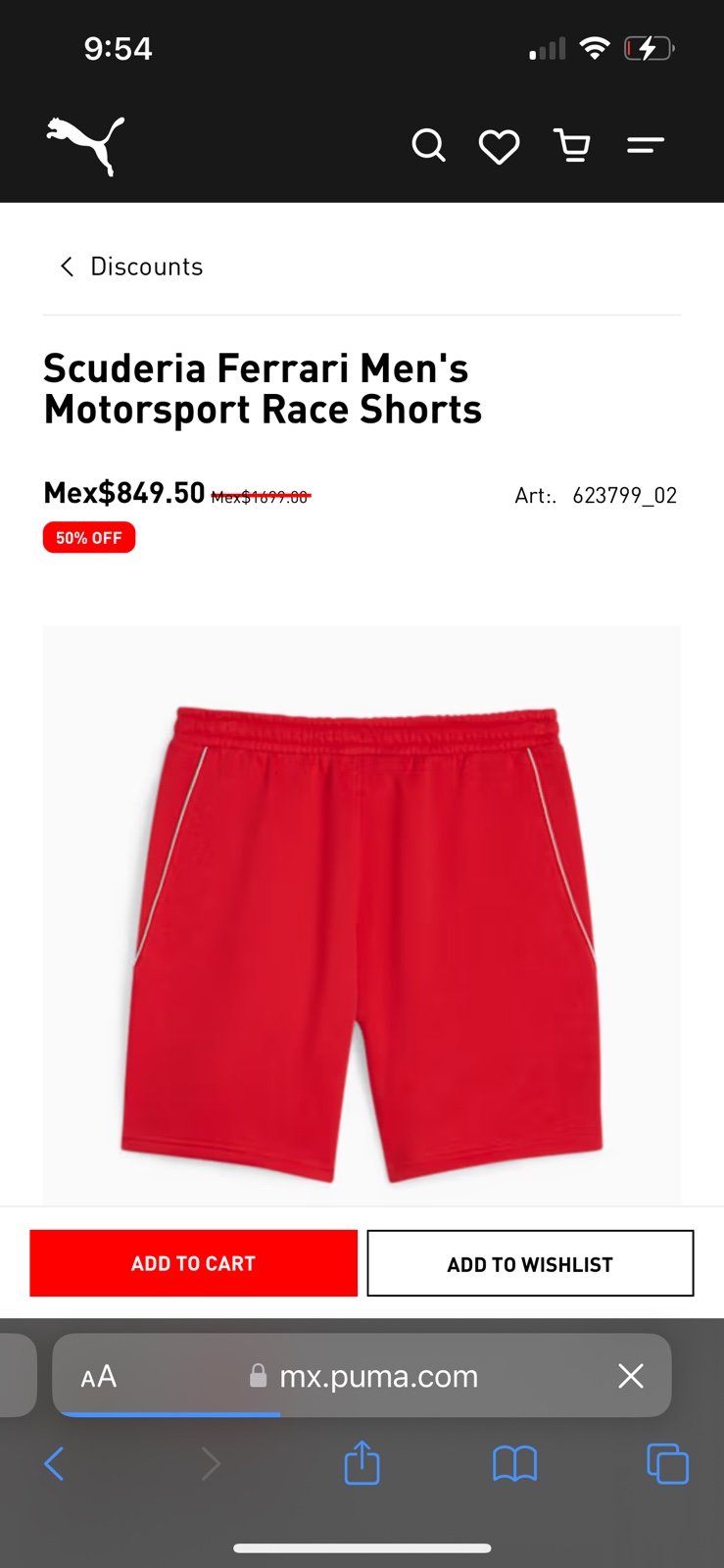The image size is (724, 1568).
Task: Stop loading the page
Action: pos(631,1376)
